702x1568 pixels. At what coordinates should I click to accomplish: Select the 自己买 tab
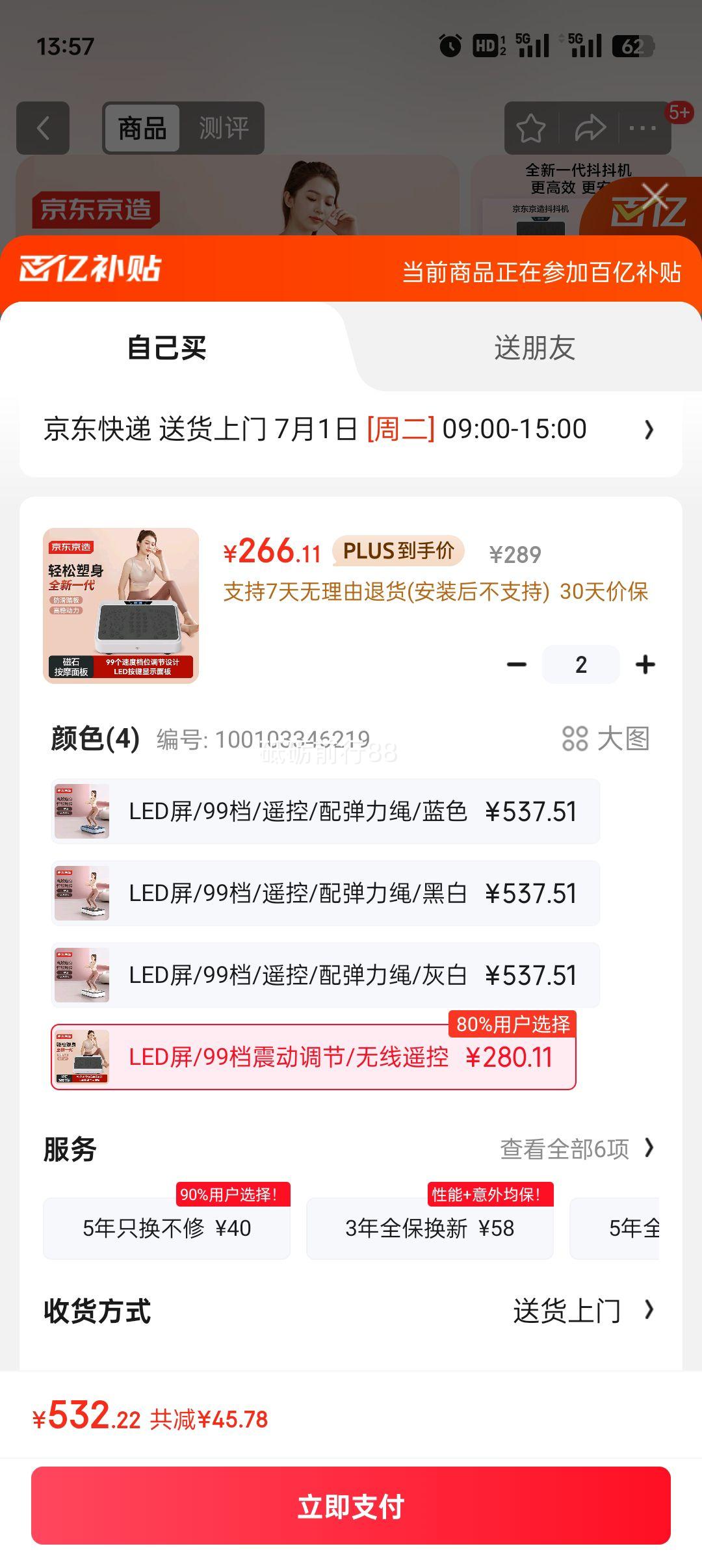(167, 348)
